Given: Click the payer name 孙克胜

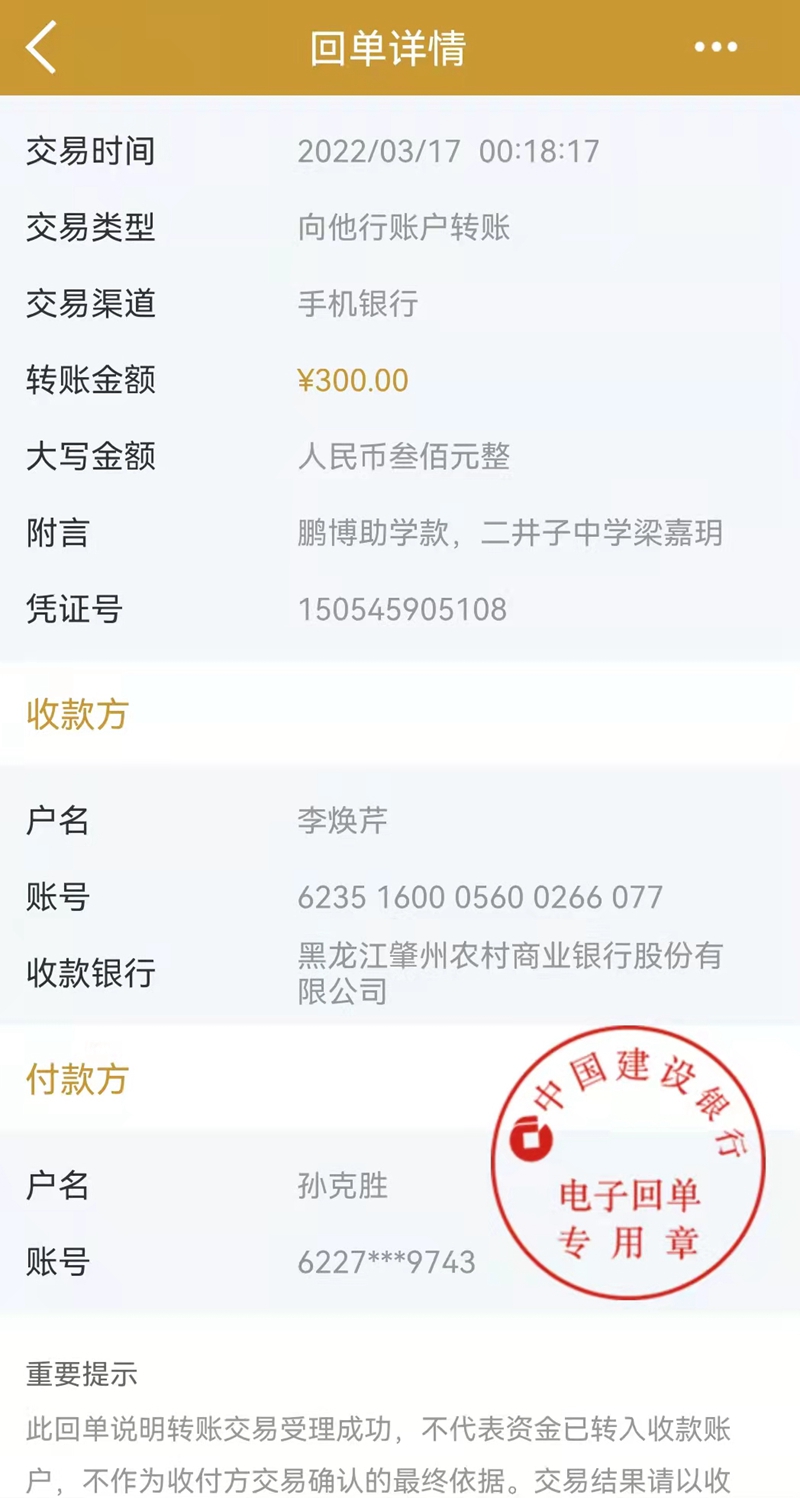Looking at the screenshot, I should coord(342,1186).
